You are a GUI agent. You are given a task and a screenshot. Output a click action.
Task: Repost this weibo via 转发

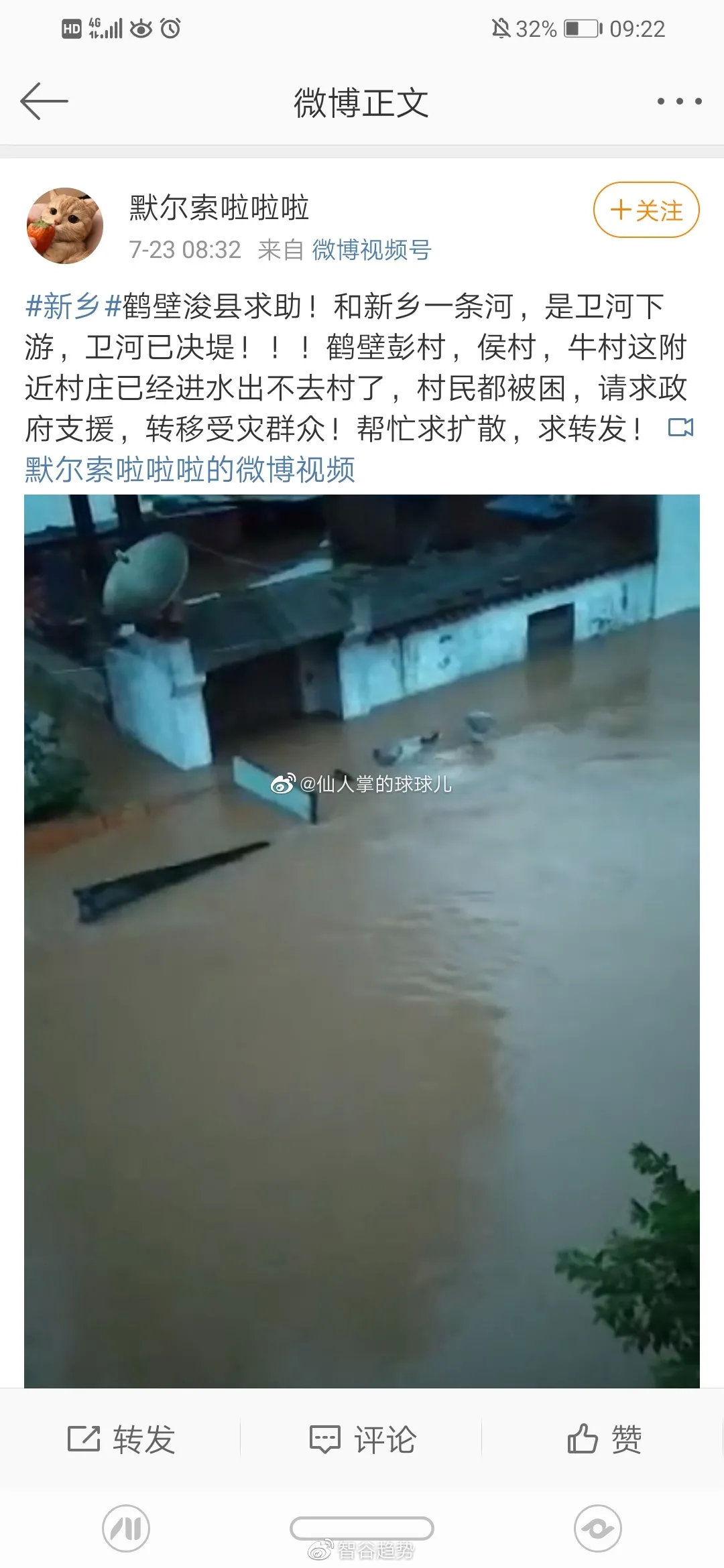121,1439
